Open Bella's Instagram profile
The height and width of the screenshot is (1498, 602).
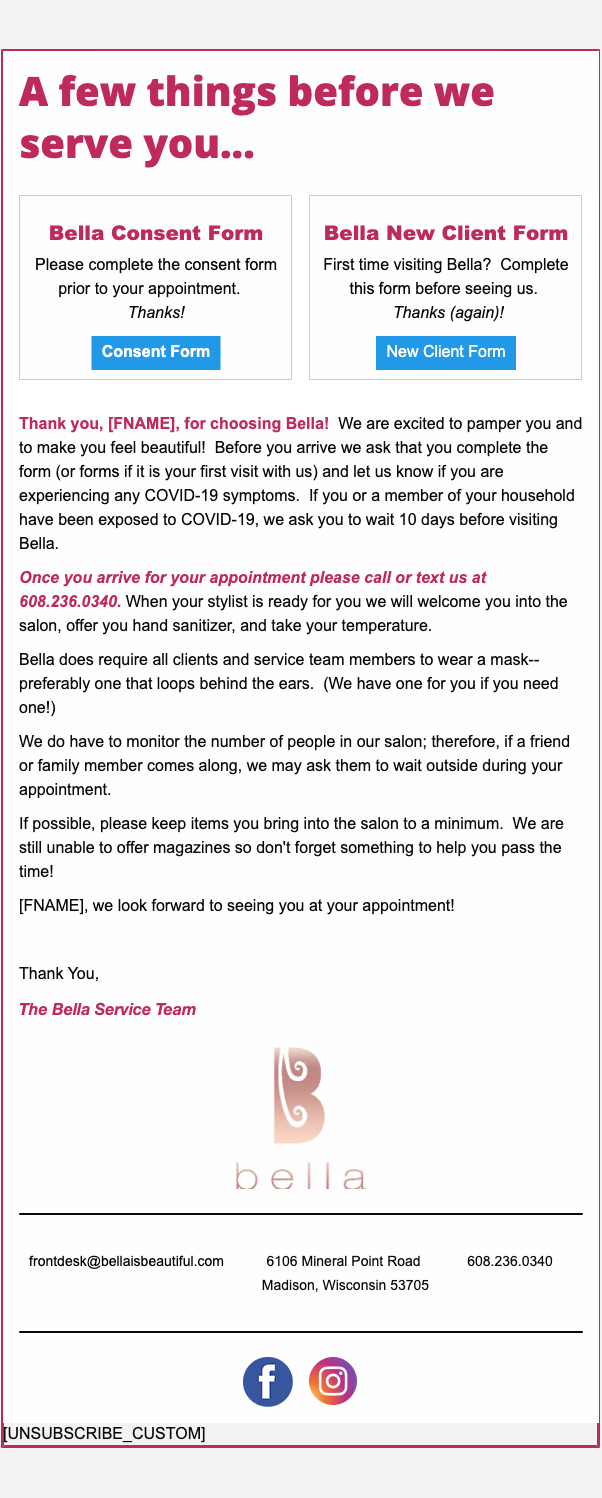click(x=333, y=1382)
